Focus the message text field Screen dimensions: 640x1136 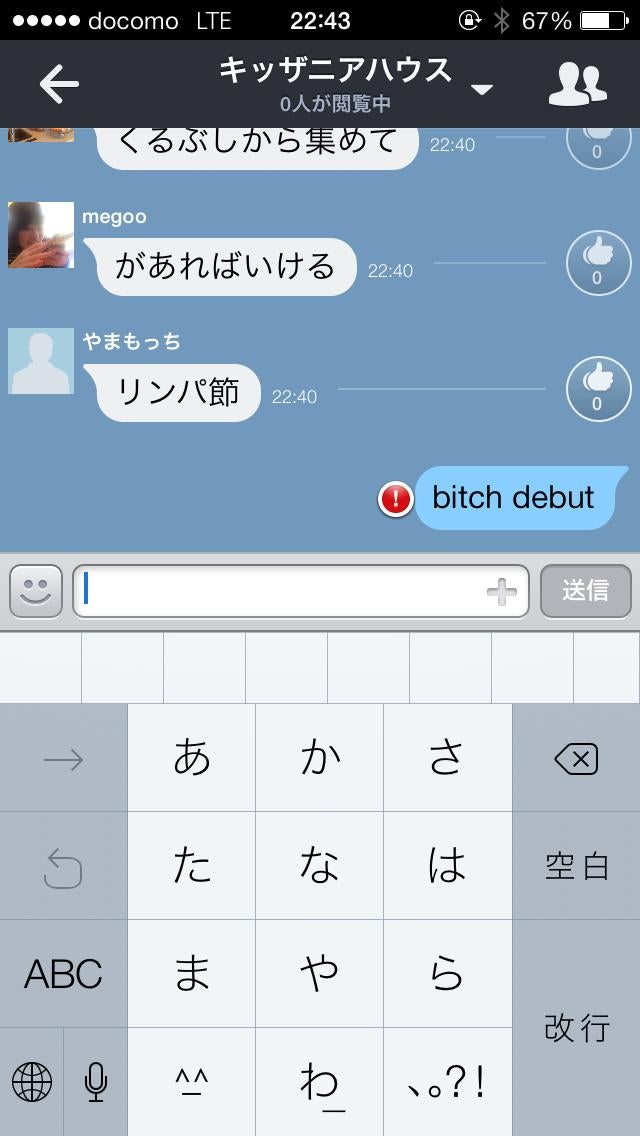[280, 591]
